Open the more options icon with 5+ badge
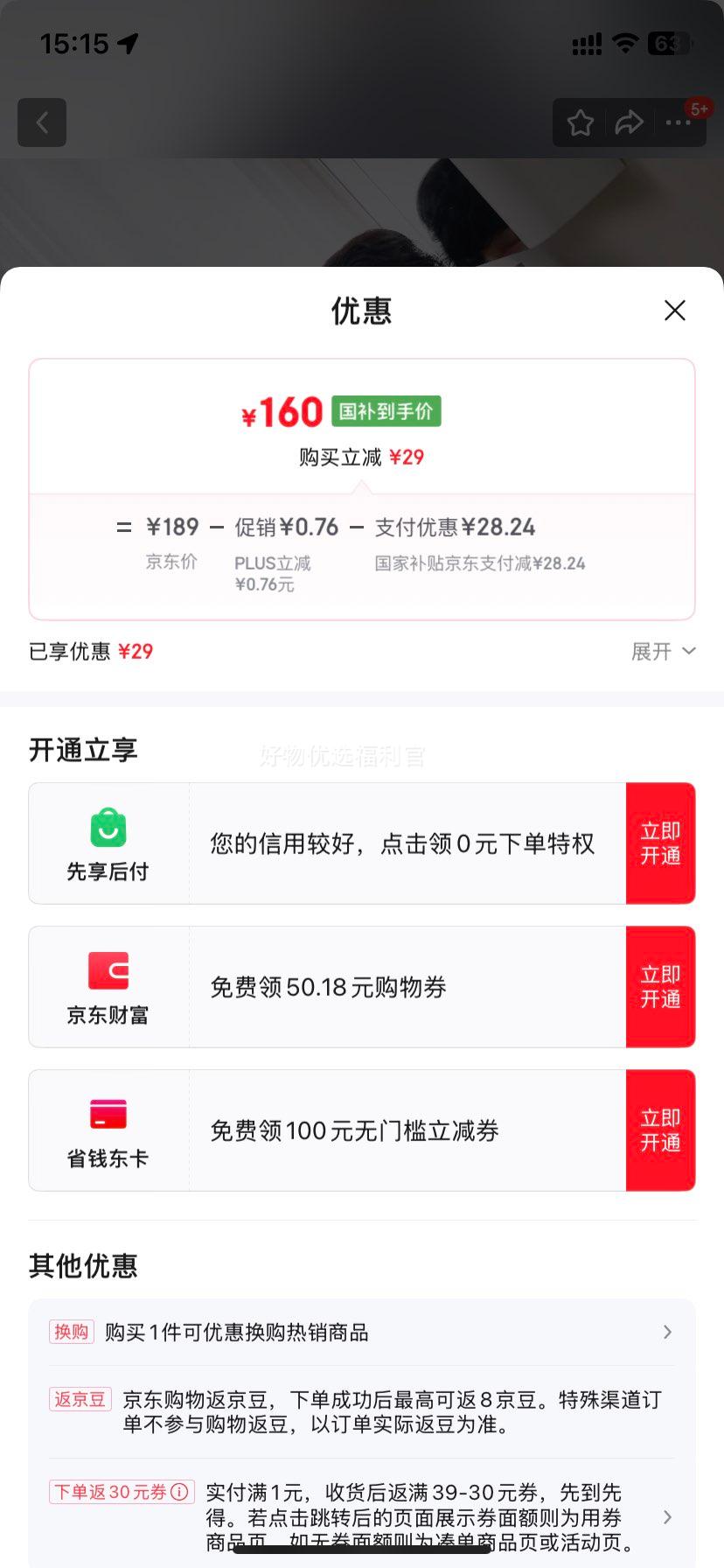Screen dimensions: 724x1568 tap(677, 122)
